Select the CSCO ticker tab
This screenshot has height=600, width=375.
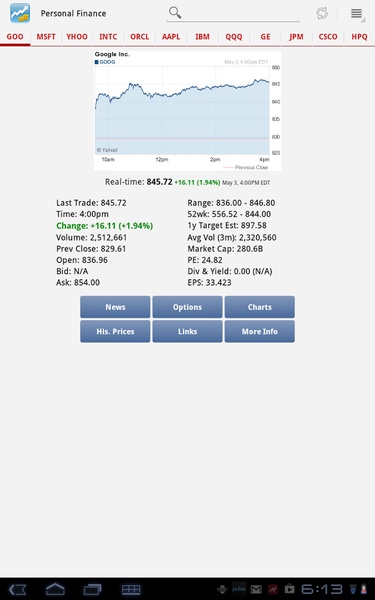(328, 37)
